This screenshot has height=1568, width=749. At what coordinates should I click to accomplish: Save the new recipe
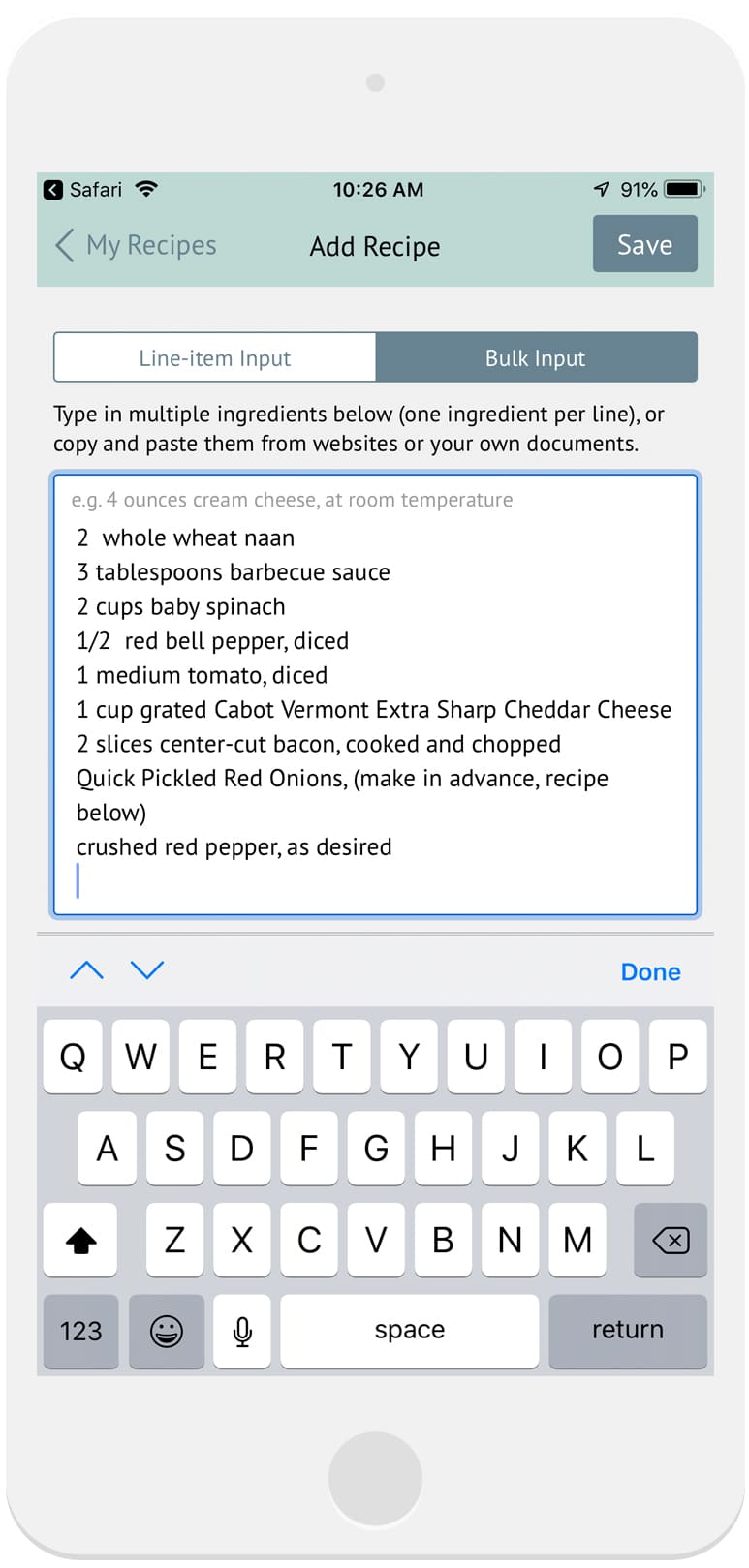tap(644, 244)
